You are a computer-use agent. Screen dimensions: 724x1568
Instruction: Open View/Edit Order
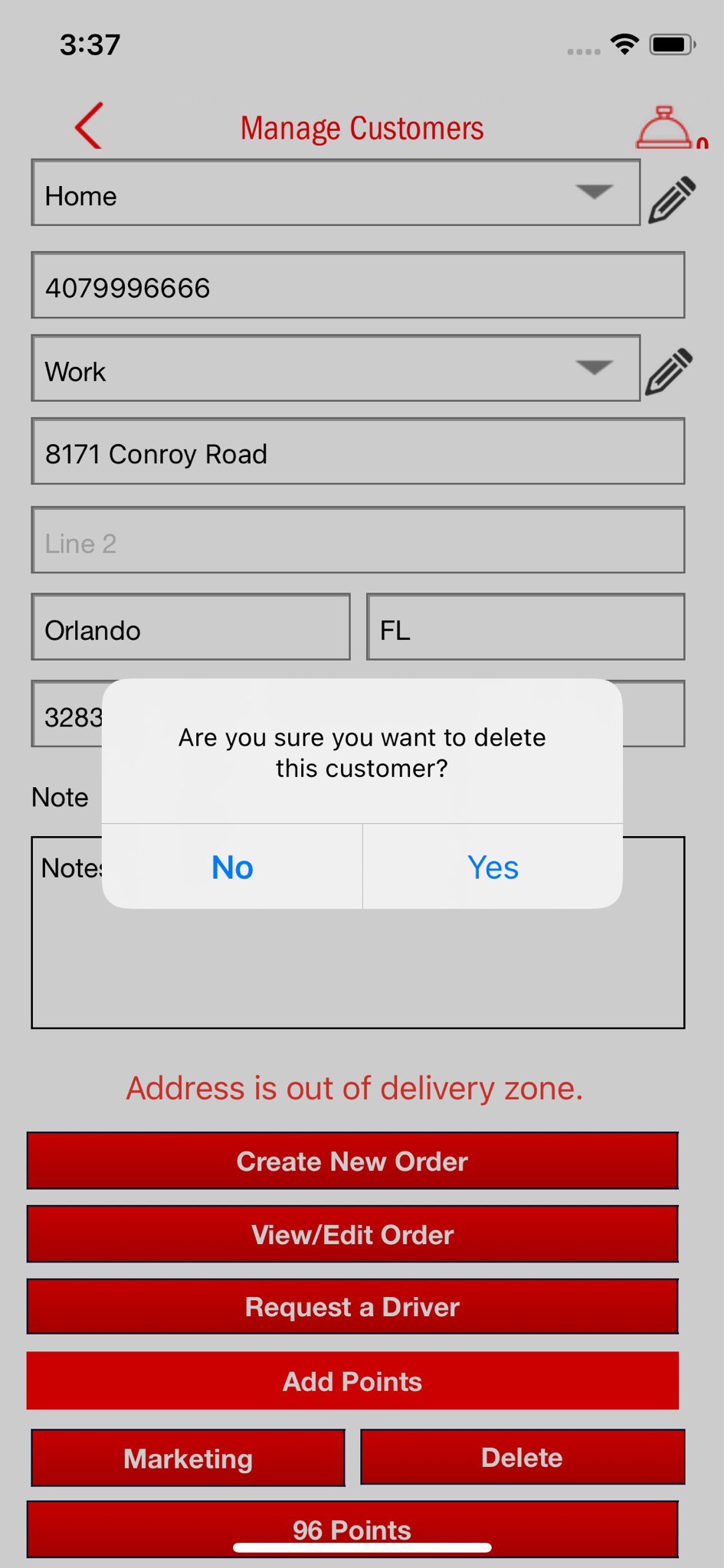click(352, 1234)
